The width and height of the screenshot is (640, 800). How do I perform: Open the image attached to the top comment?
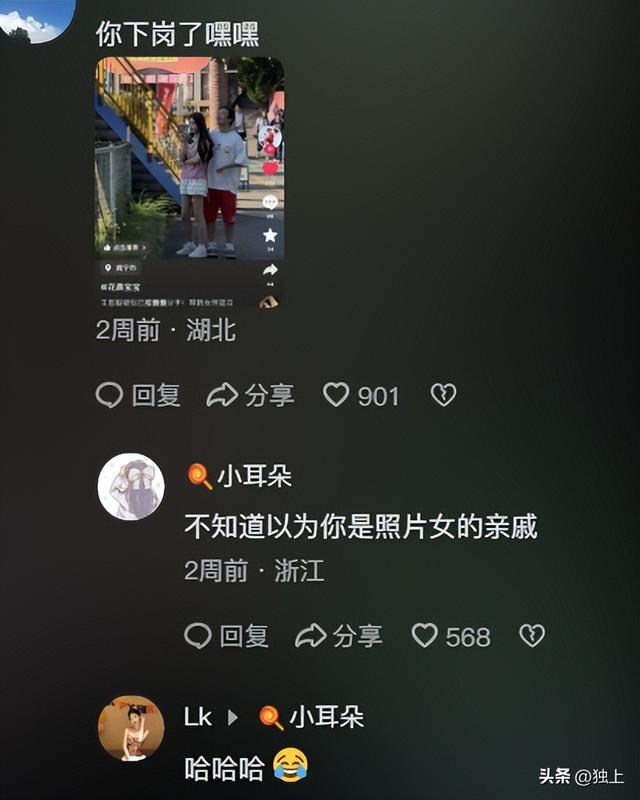coord(189,182)
